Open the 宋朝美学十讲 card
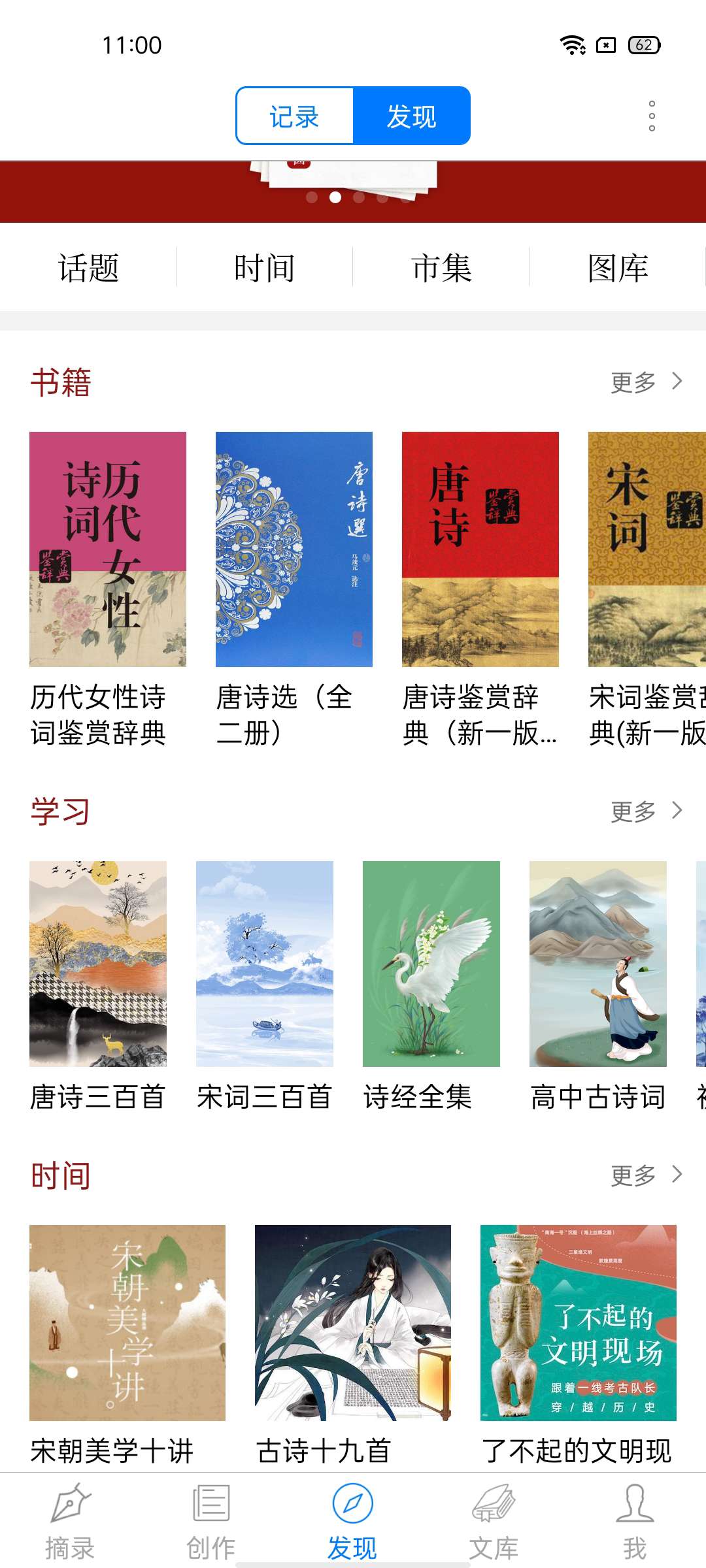Image resolution: width=706 pixels, height=1568 pixels. click(127, 1323)
